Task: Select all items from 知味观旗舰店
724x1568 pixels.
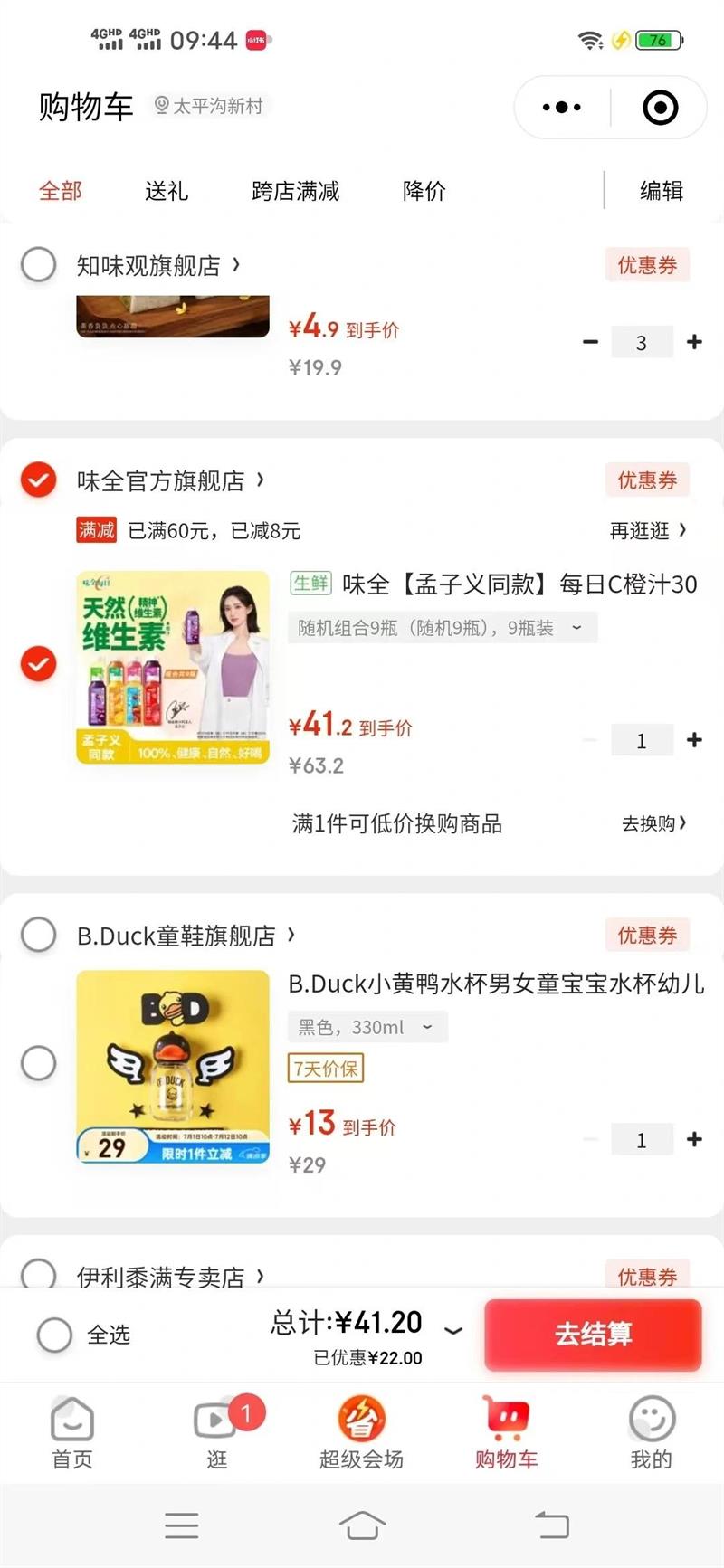Action: [39, 265]
